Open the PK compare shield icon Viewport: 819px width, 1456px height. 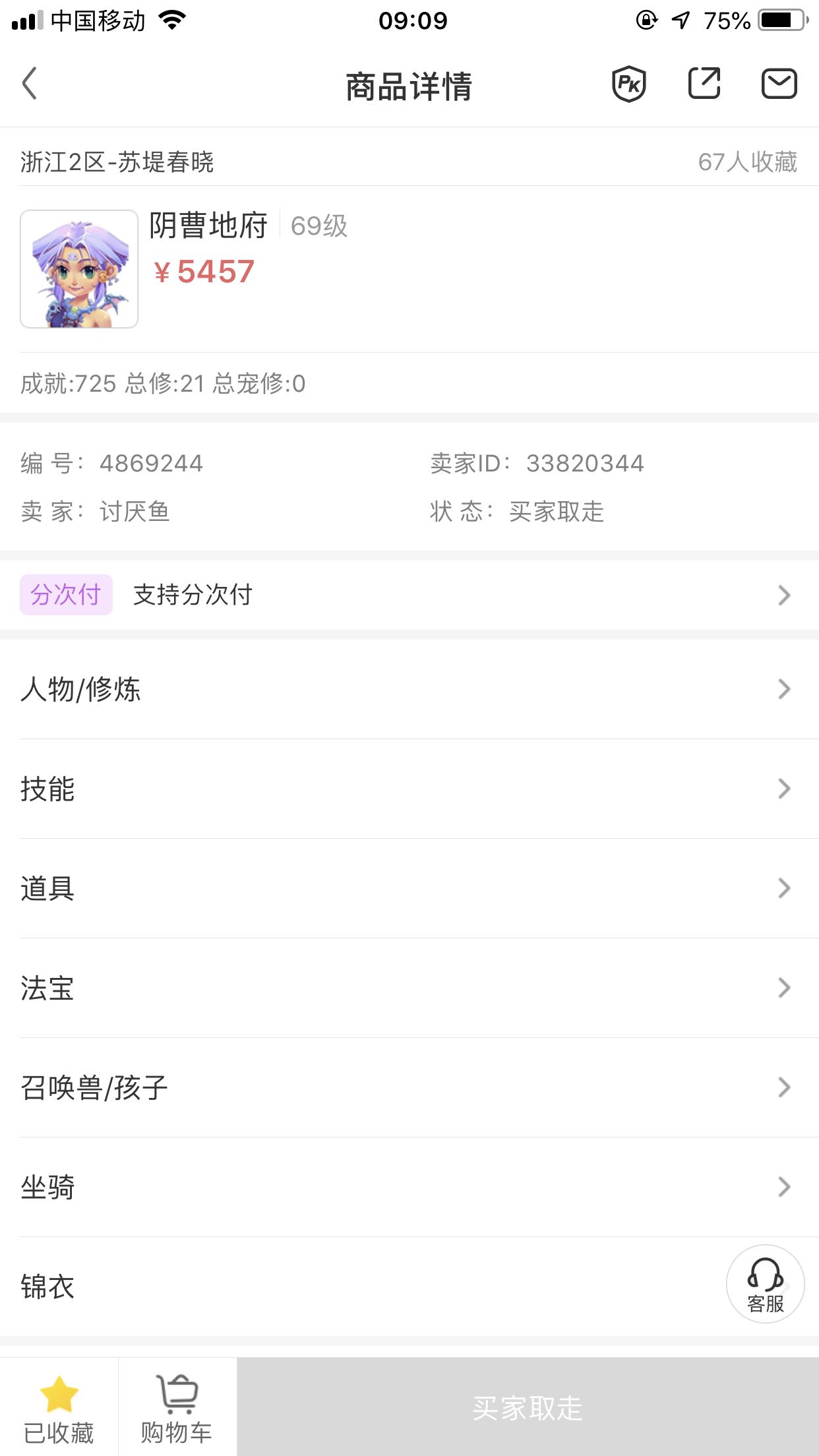coord(628,84)
